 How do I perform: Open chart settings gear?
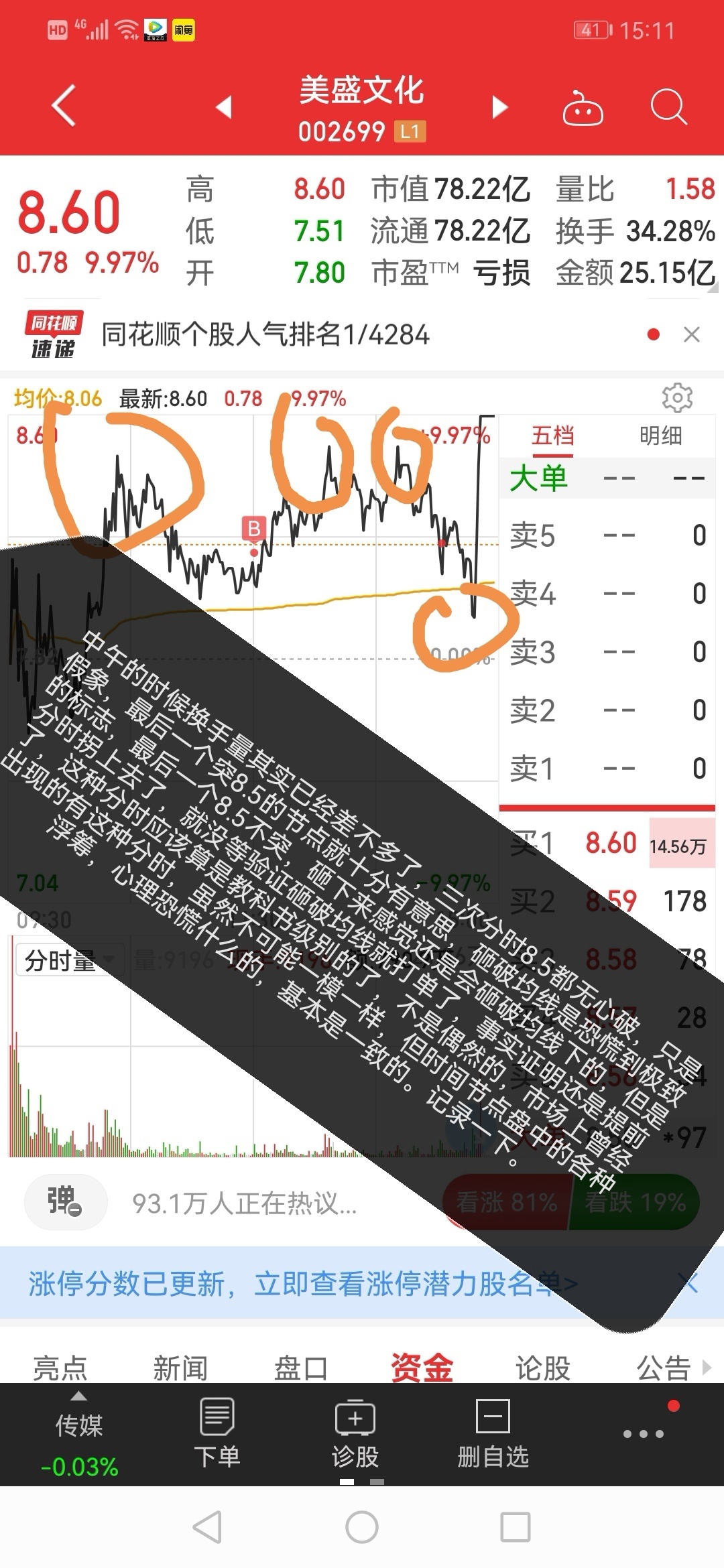coord(677,397)
